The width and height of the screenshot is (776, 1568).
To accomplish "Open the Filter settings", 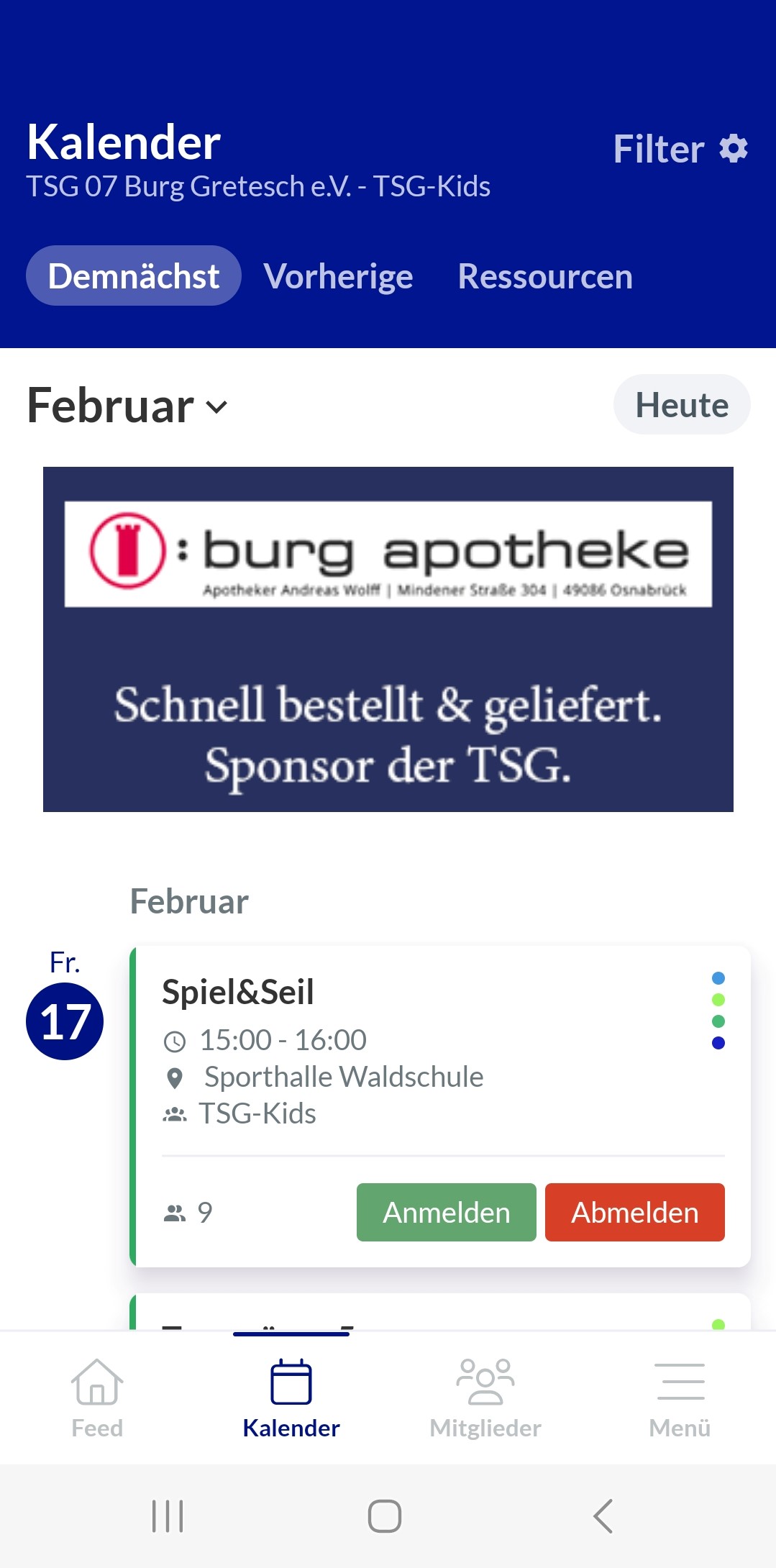I will point(680,149).
